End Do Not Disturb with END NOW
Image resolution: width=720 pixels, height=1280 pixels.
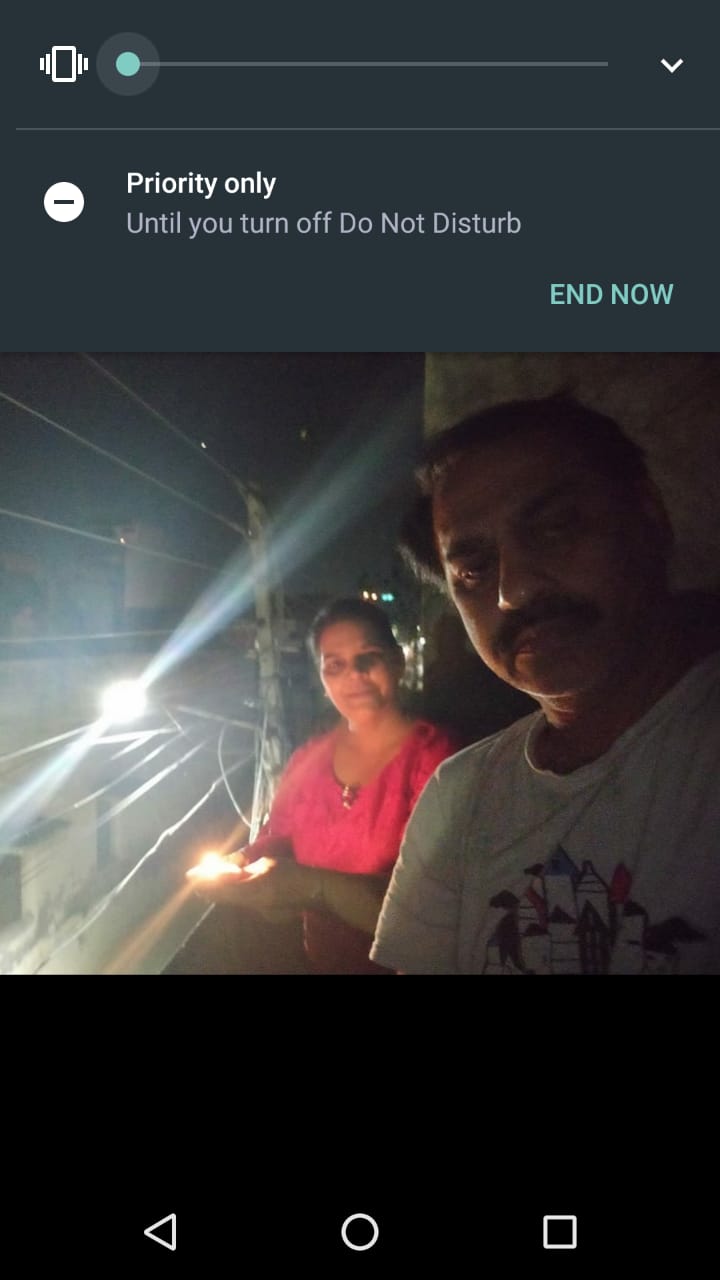[612, 294]
